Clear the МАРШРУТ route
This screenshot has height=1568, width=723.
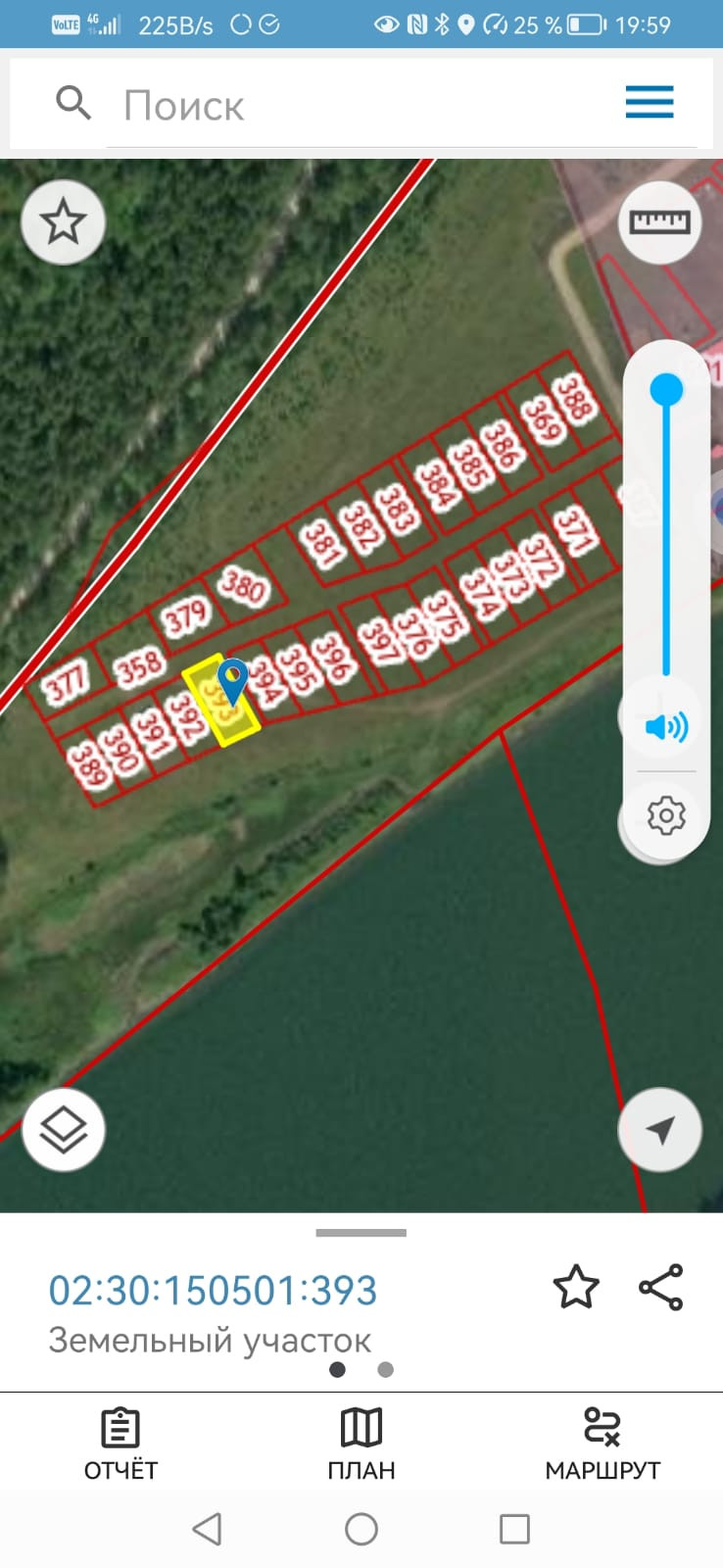[x=602, y=1444]
